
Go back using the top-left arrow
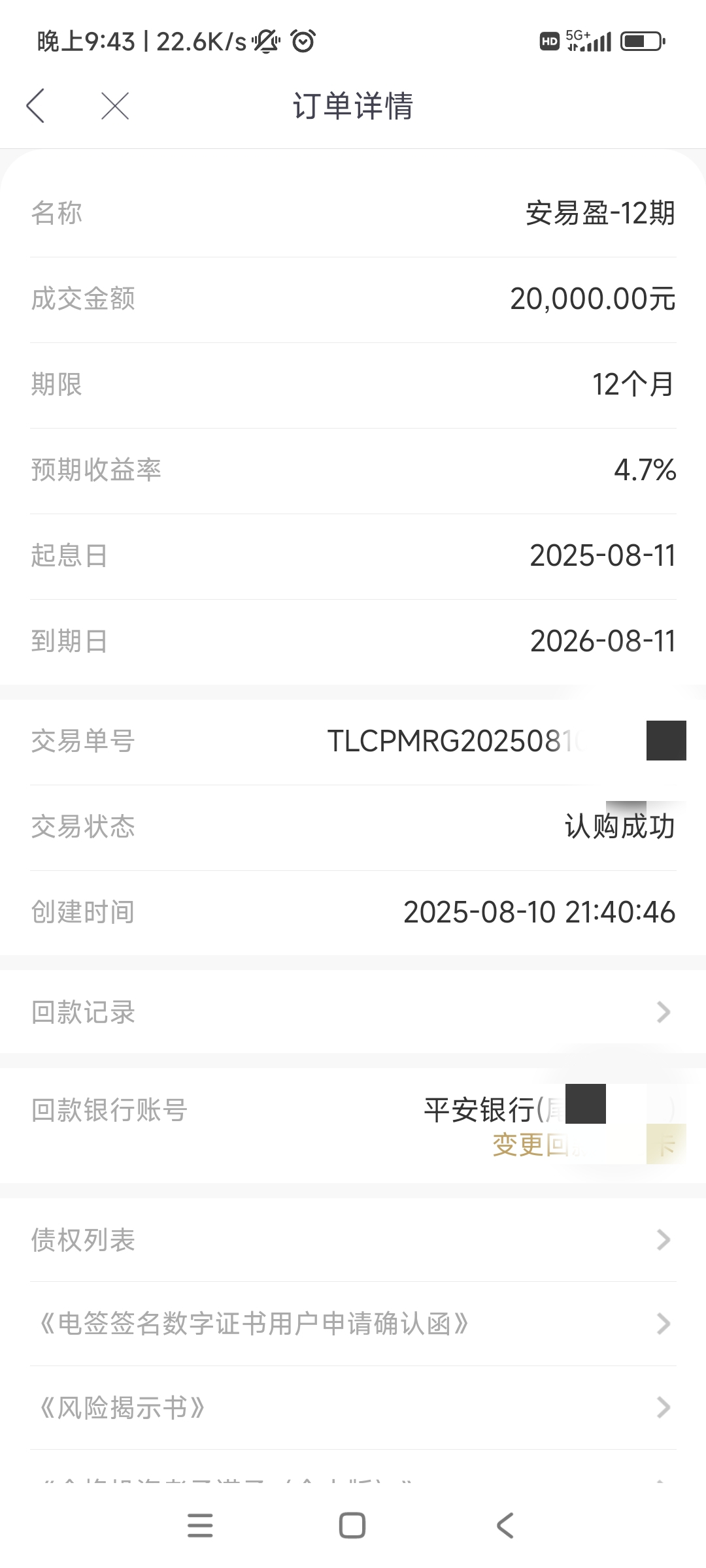[35, 106]
